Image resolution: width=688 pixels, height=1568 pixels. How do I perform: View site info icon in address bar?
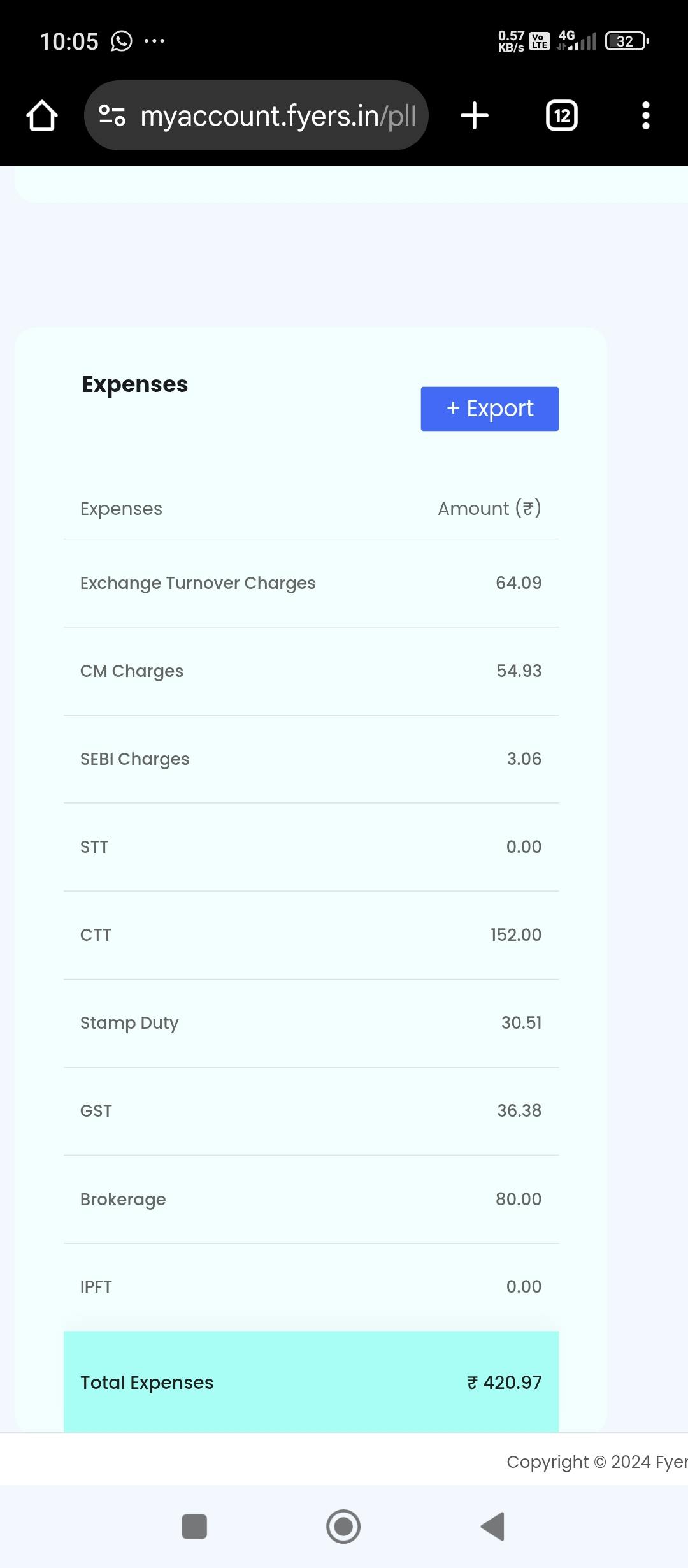(112, 116)
